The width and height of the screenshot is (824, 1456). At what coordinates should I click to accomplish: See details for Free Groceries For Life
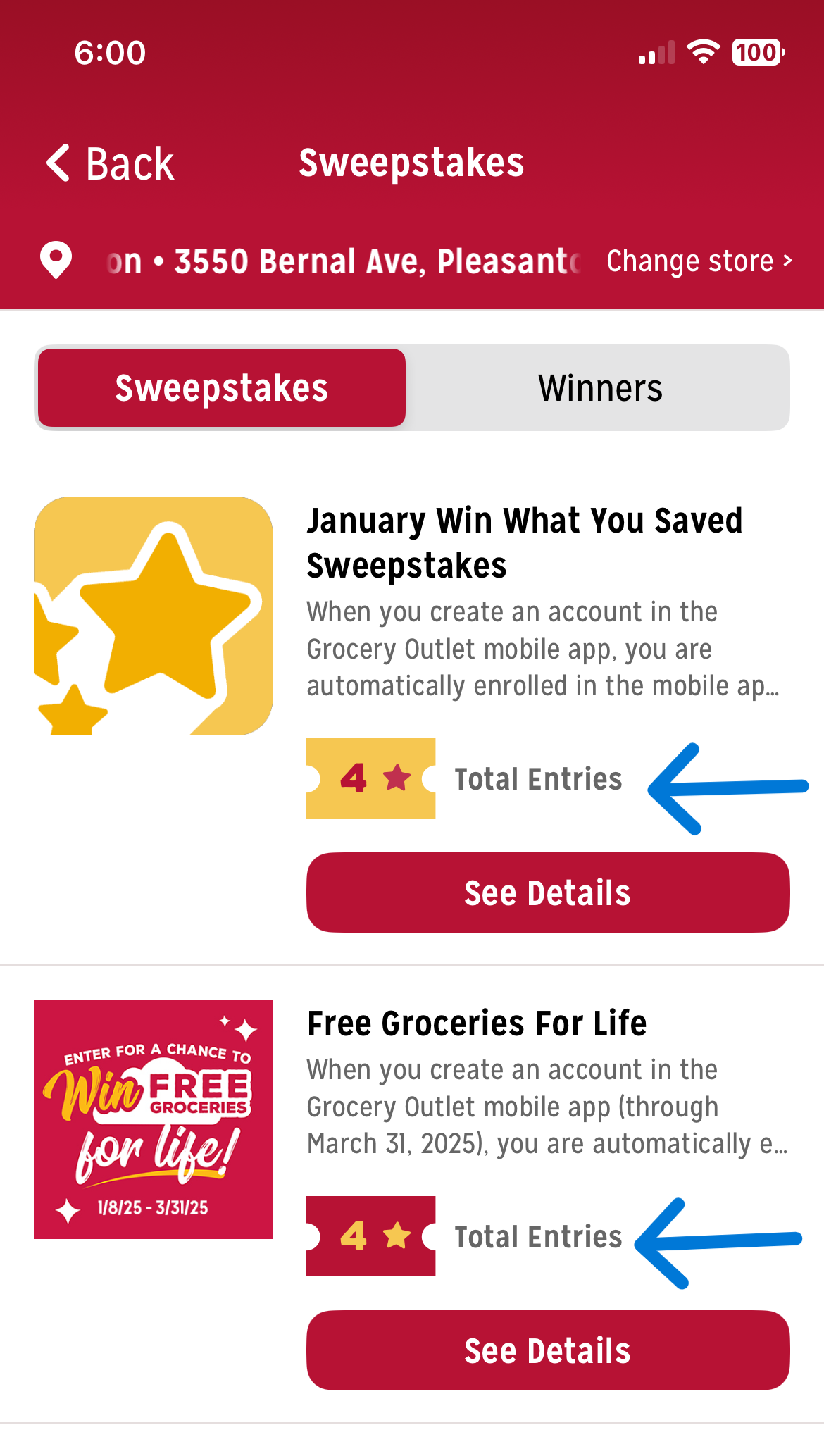(x=547, y=1350)
